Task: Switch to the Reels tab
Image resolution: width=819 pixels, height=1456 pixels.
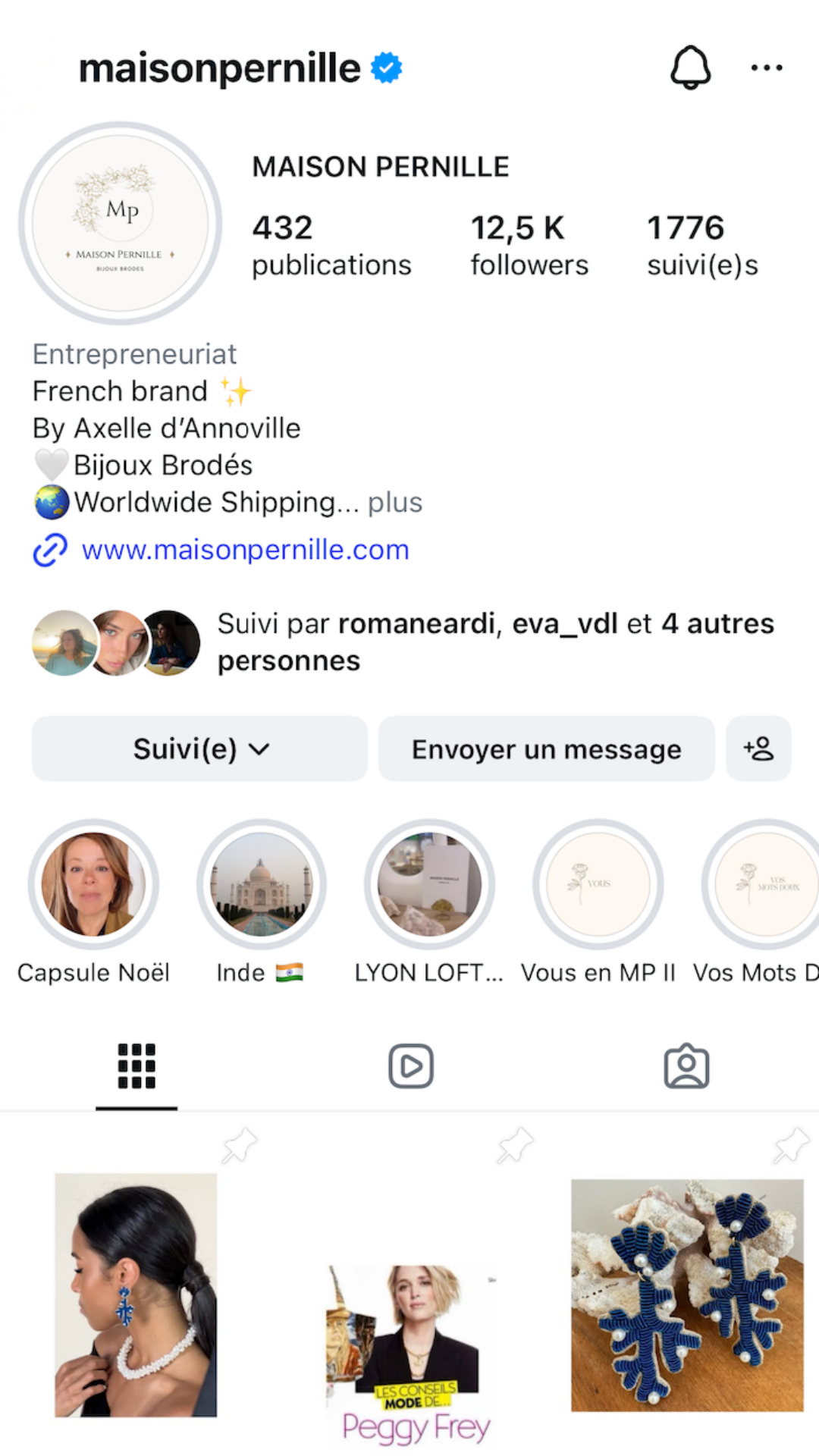Action: point(410,1066)
